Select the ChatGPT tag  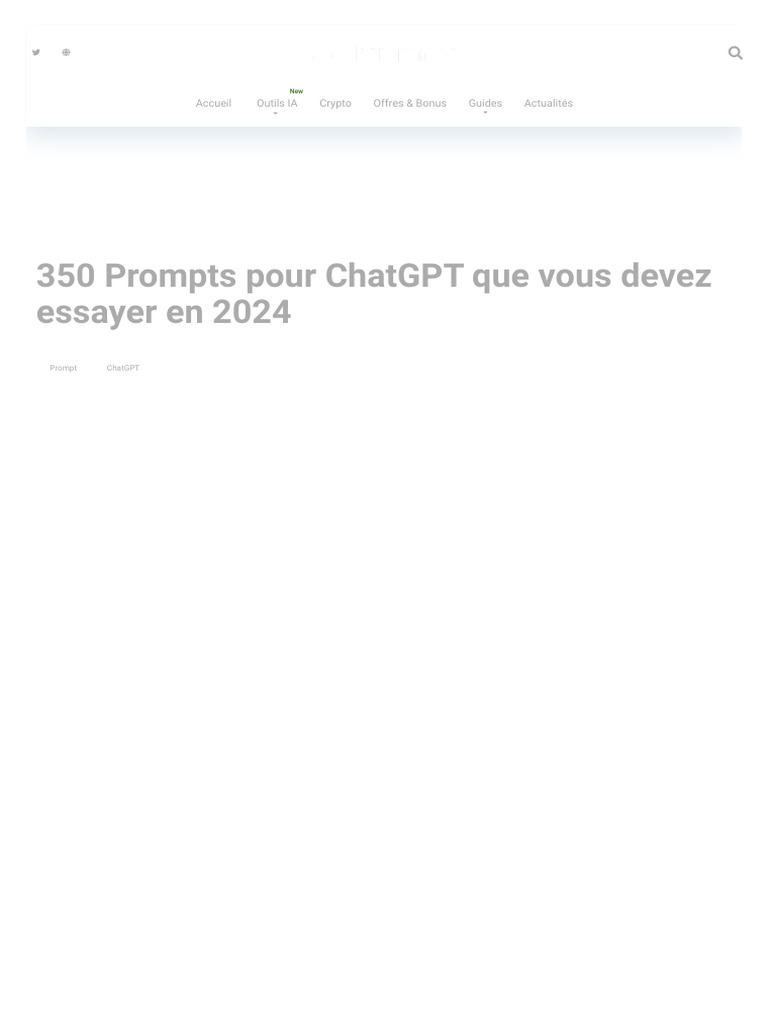tap(123, 368)
